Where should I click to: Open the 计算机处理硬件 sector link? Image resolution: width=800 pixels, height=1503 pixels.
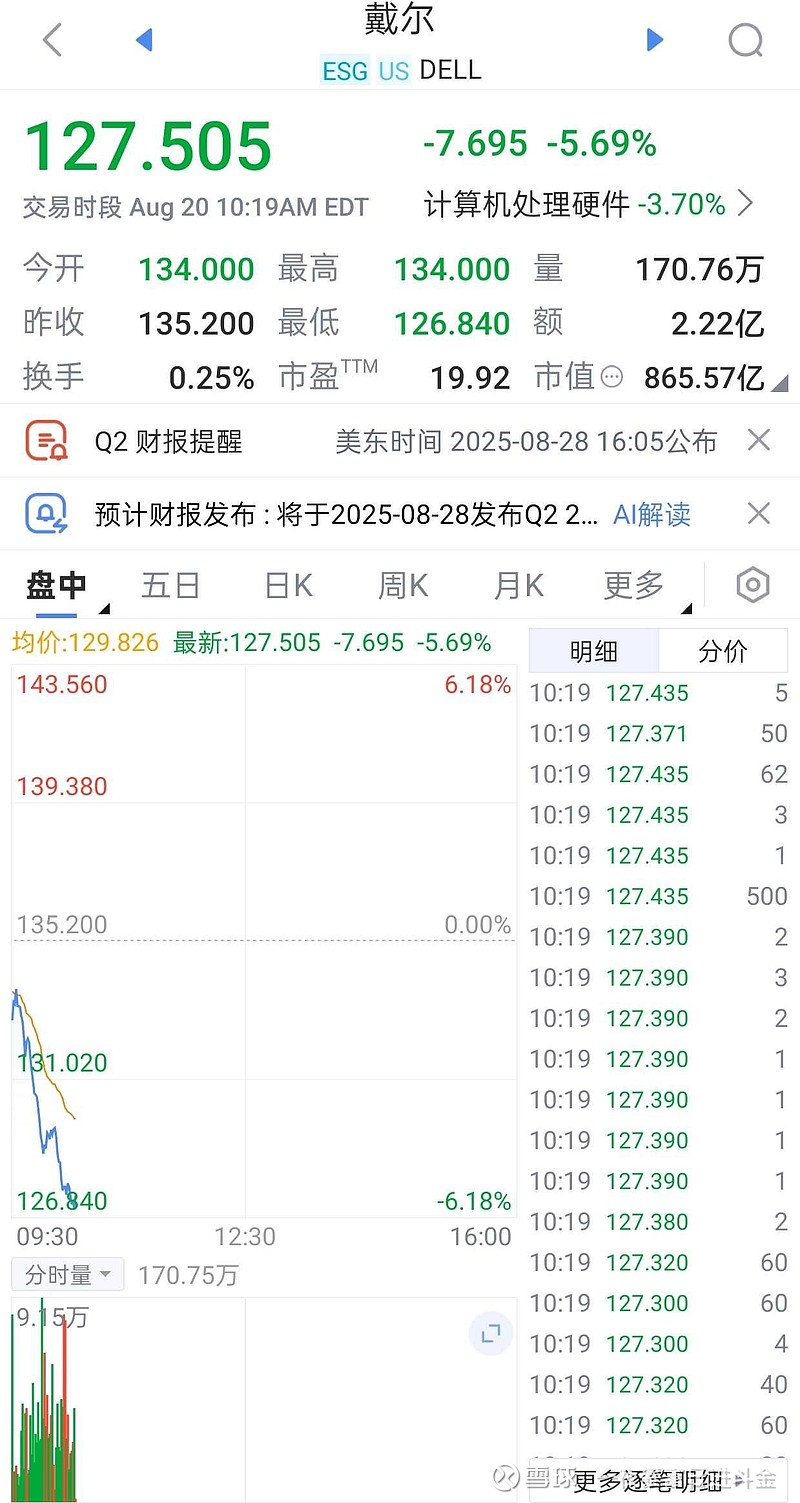point(588,204)
